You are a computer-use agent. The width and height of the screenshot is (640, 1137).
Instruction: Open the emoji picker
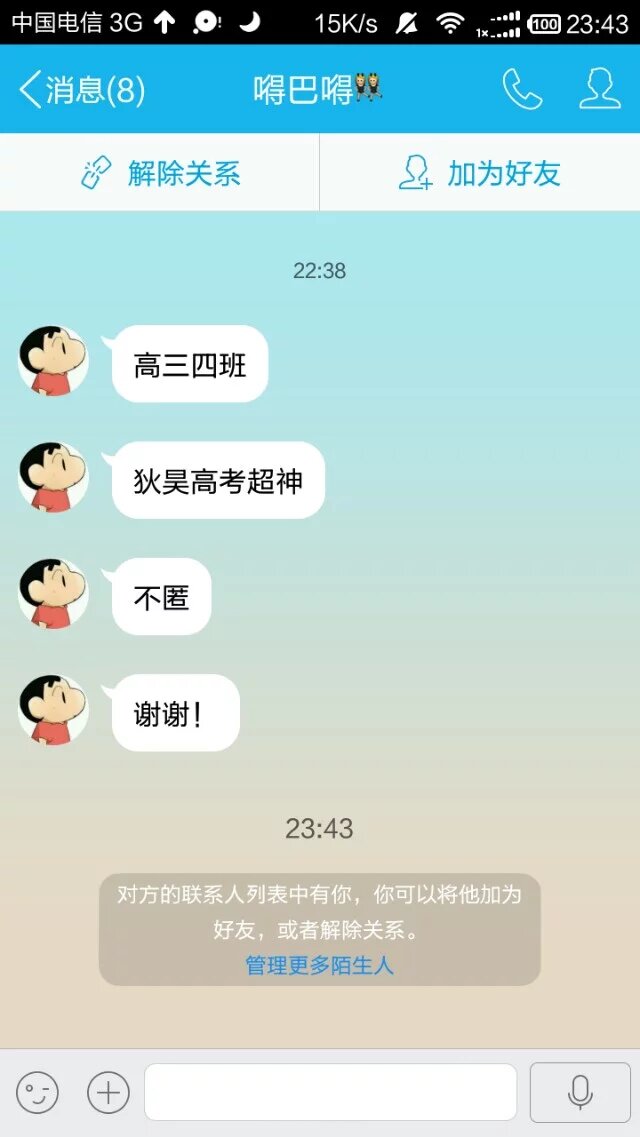click(x=37, y=1093)
